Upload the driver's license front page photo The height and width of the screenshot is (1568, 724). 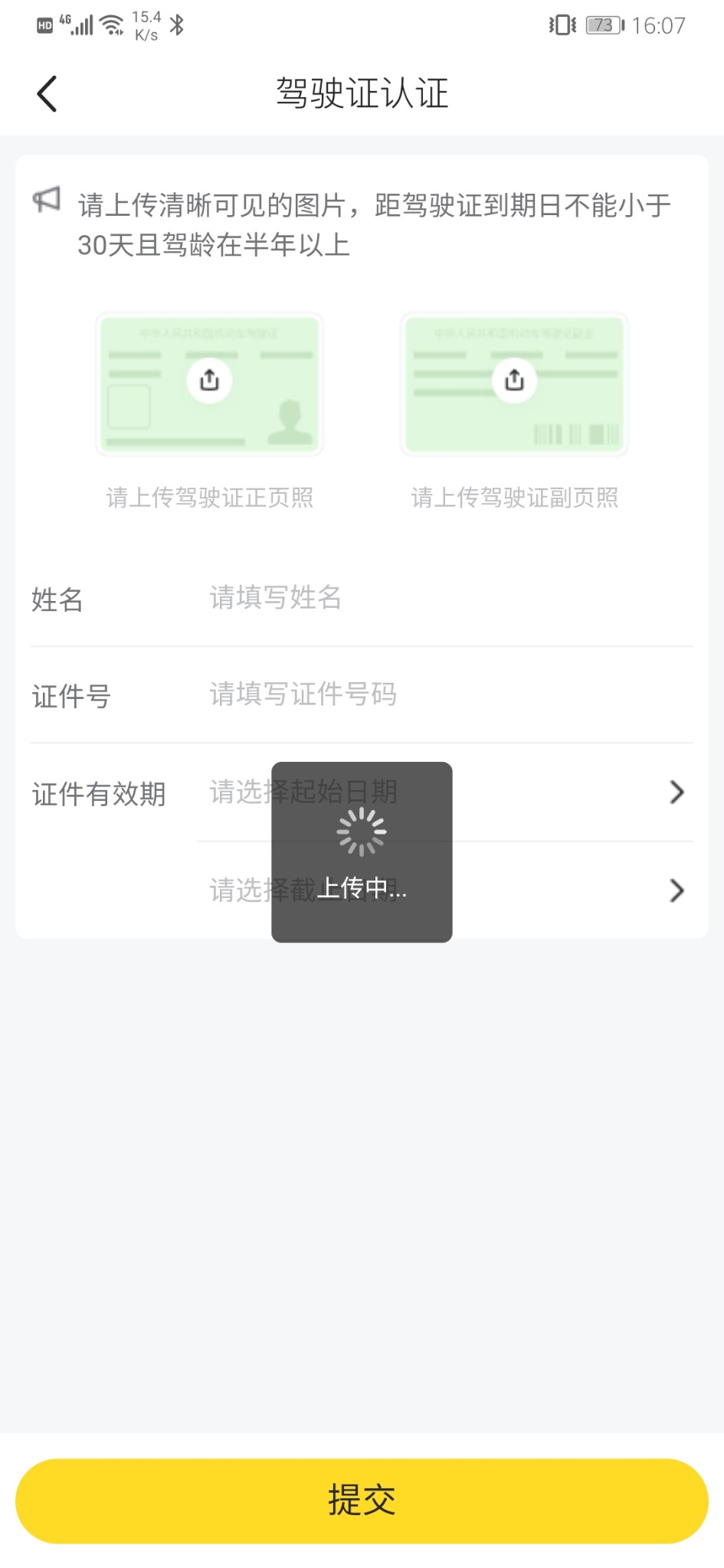coord(209,381)
